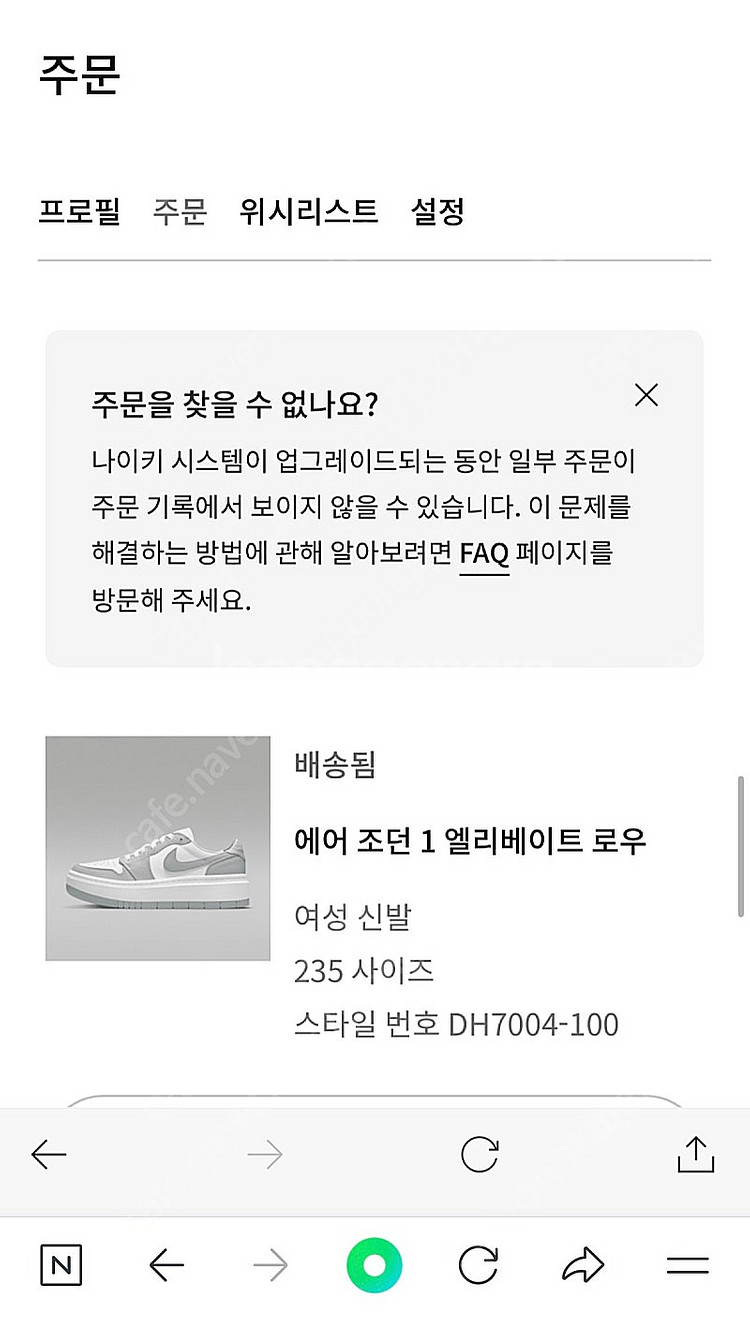
Task: Switch to the 프로필 tab
Action: click(79, 212)
